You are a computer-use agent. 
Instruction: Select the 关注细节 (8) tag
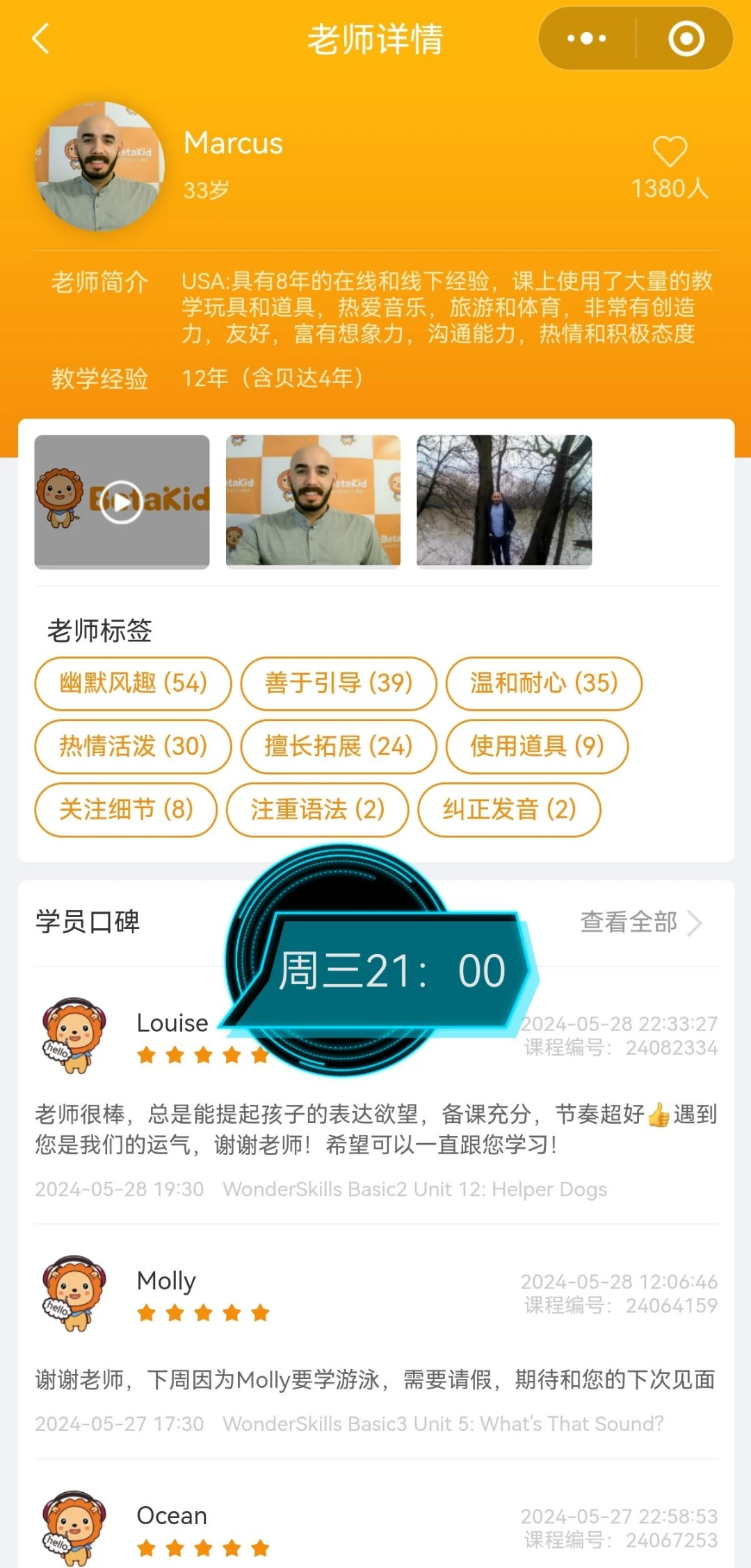126,810
